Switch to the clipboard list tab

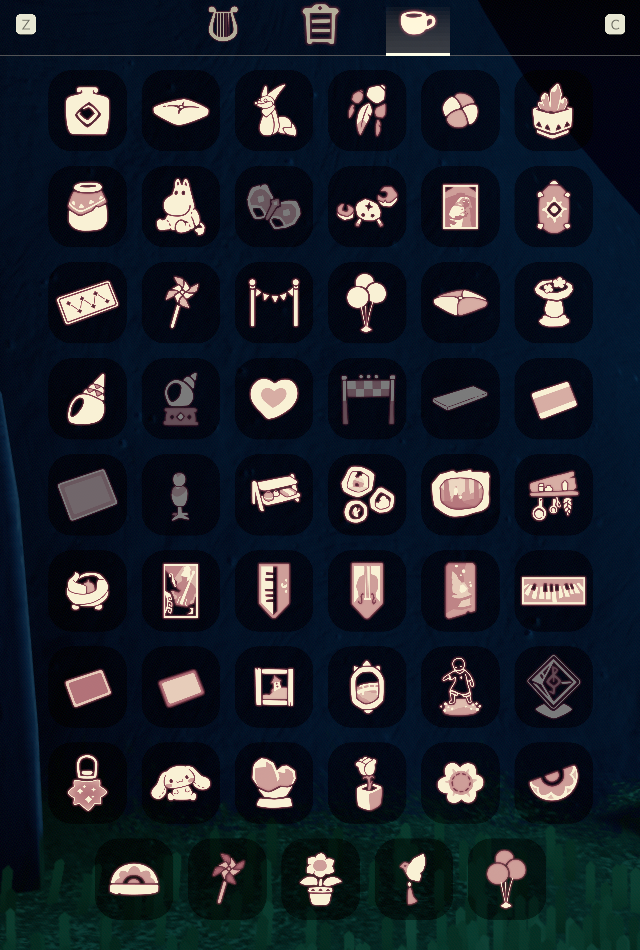(321, 25)
